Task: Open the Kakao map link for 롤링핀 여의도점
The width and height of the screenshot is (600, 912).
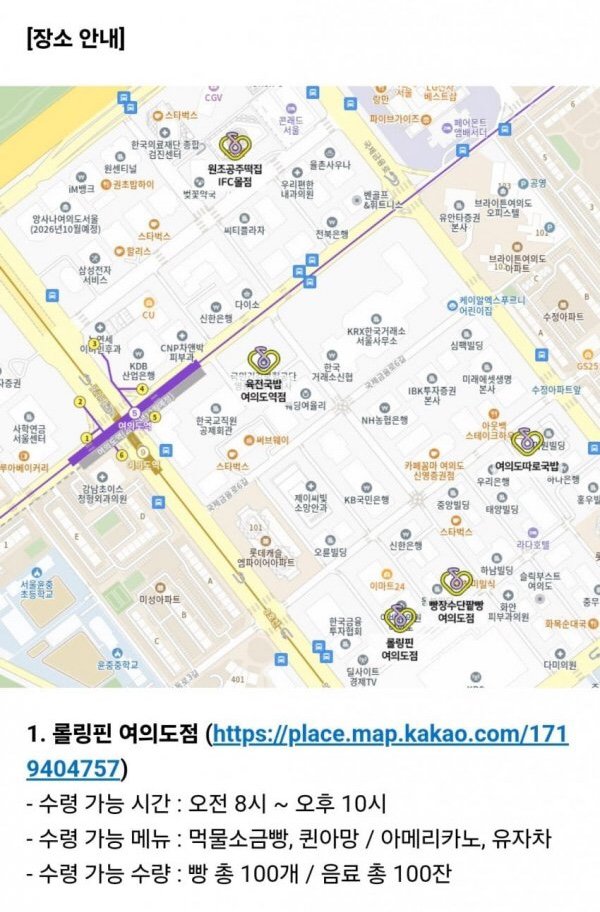Action: tap(390, 737)
